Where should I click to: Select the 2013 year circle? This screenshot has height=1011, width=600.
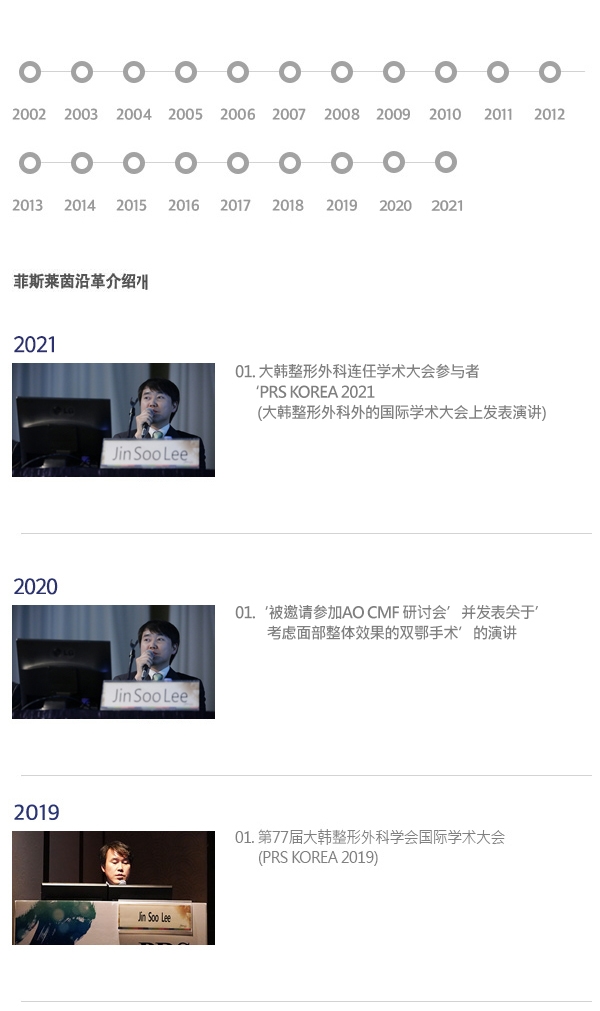pyautogui.click(x=30, y=163)
